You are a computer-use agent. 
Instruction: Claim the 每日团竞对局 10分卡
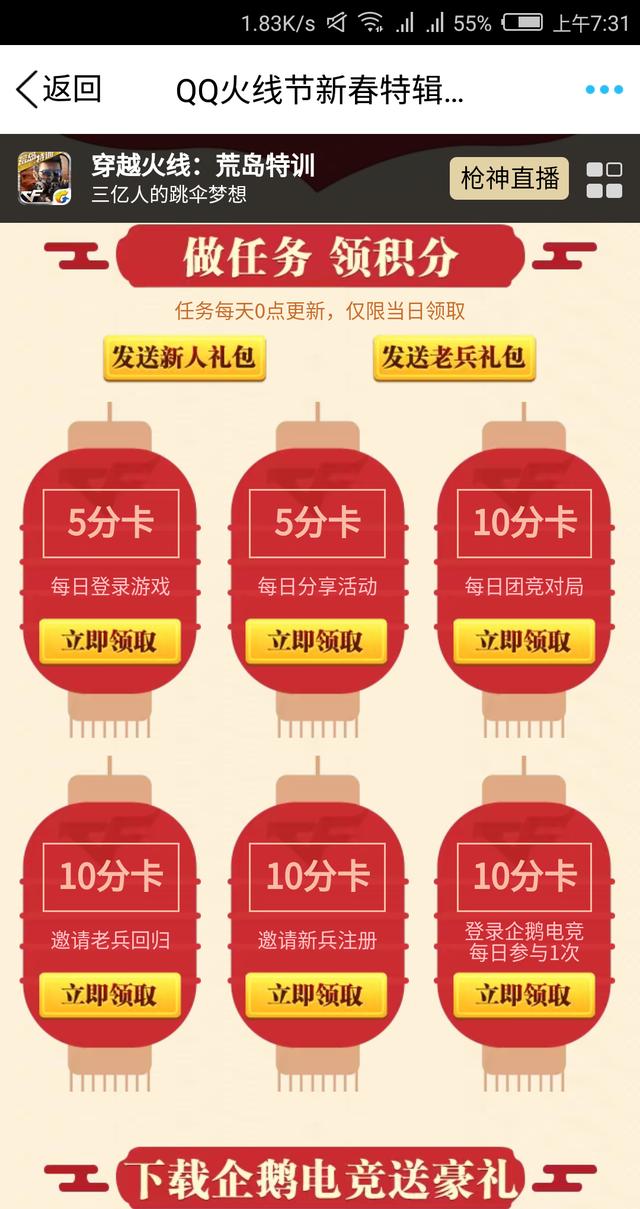pyautogui.click(x=524, y=641)
